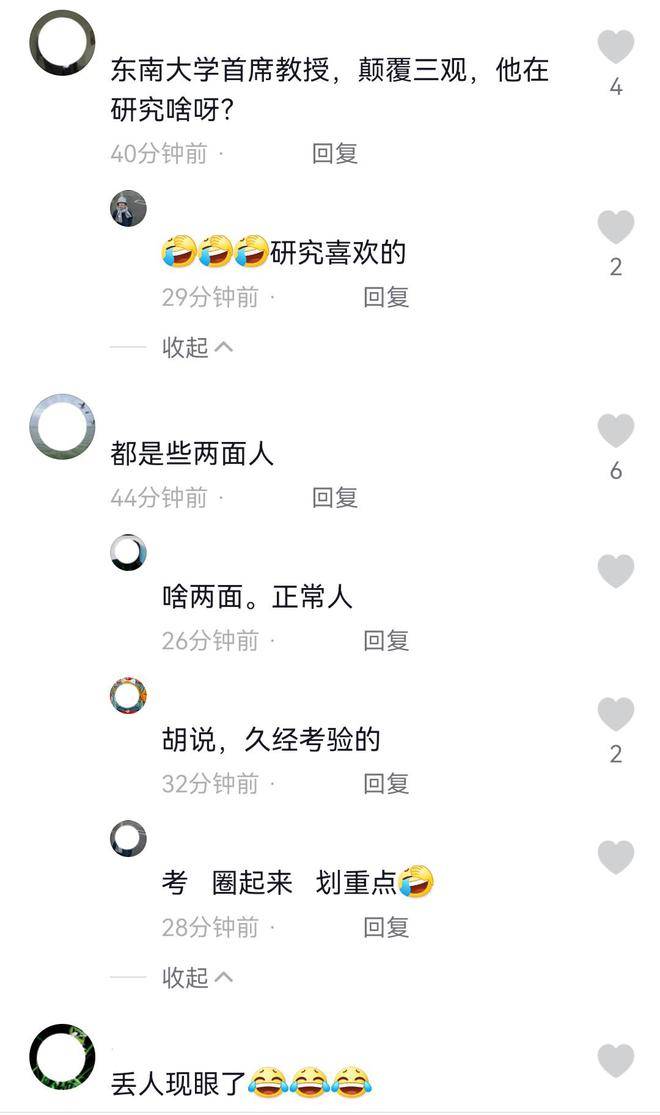Image resolution: width=660 pixels, height=1115 pixels.
Task: Reply to 啥两面。正常人
Action: tap(386, 640)
